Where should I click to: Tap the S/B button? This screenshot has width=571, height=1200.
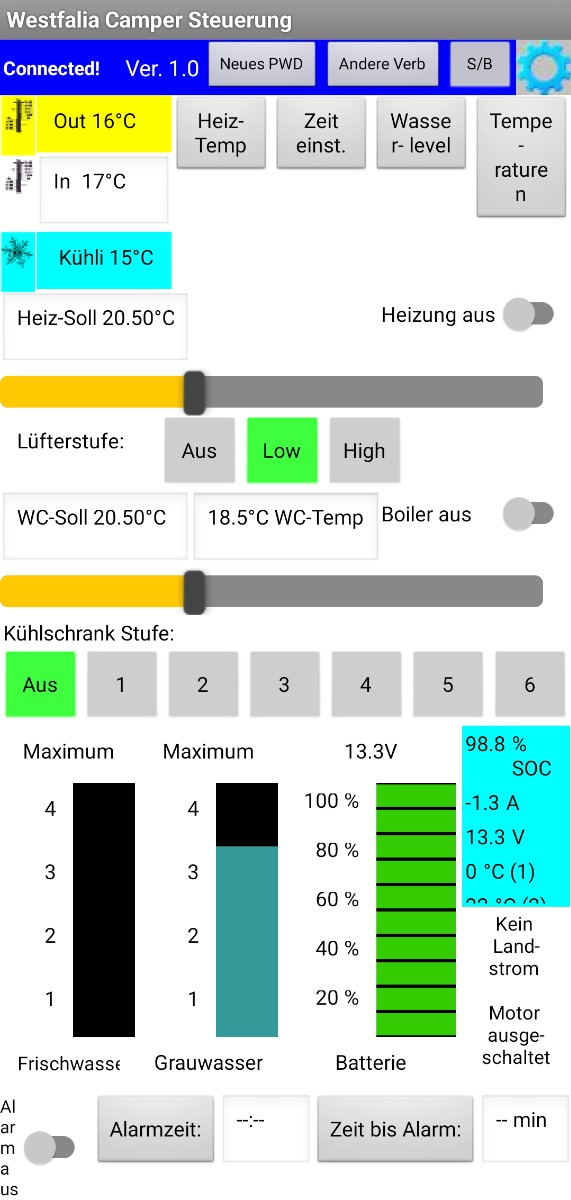(480, 65)
